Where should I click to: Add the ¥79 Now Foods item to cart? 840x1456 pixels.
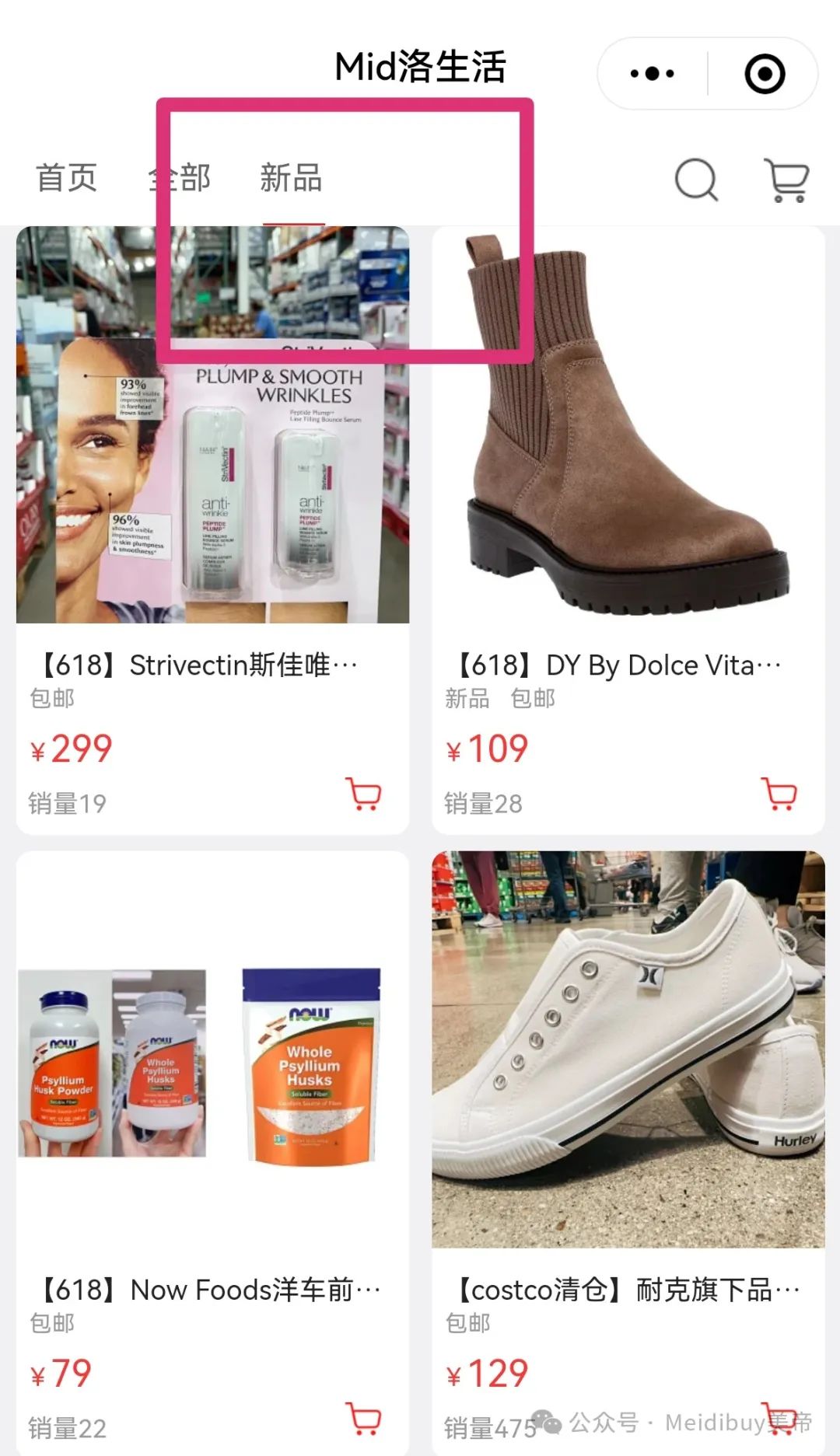point(363,1419)
